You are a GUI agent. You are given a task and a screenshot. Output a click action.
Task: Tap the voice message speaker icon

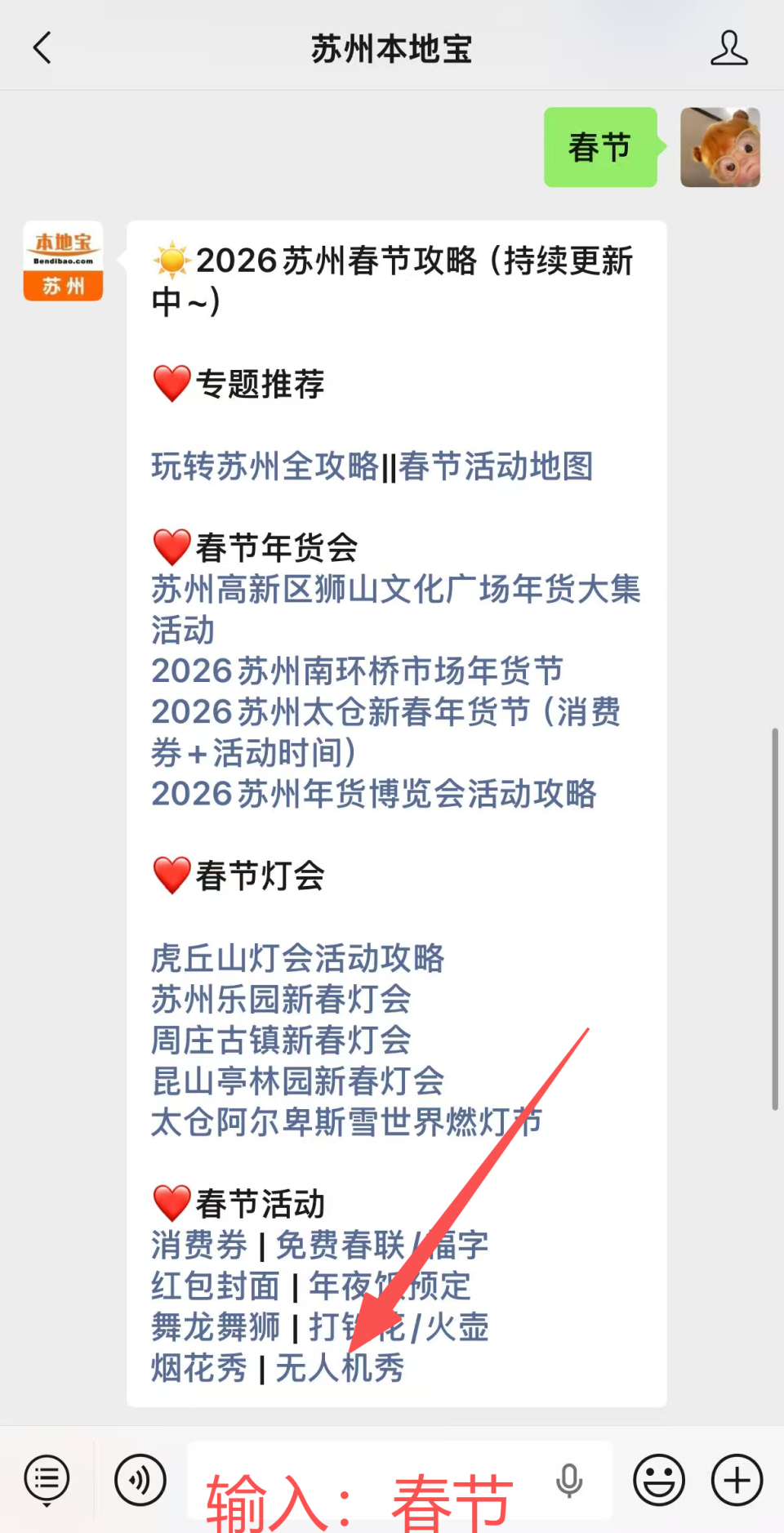point(139,1479)
